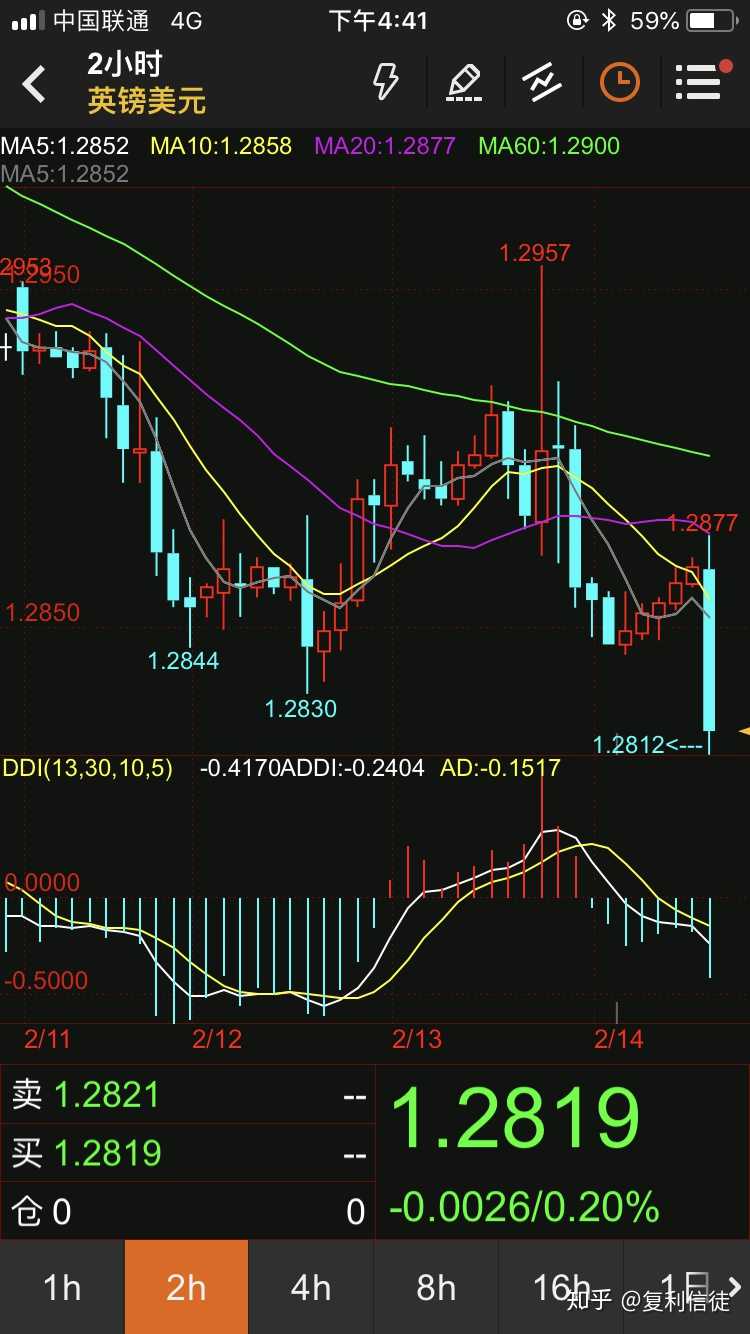Open the chart indicator settings icon
Image resolution: width=750 pixels, height=1334 pixels.
point(541,82)
